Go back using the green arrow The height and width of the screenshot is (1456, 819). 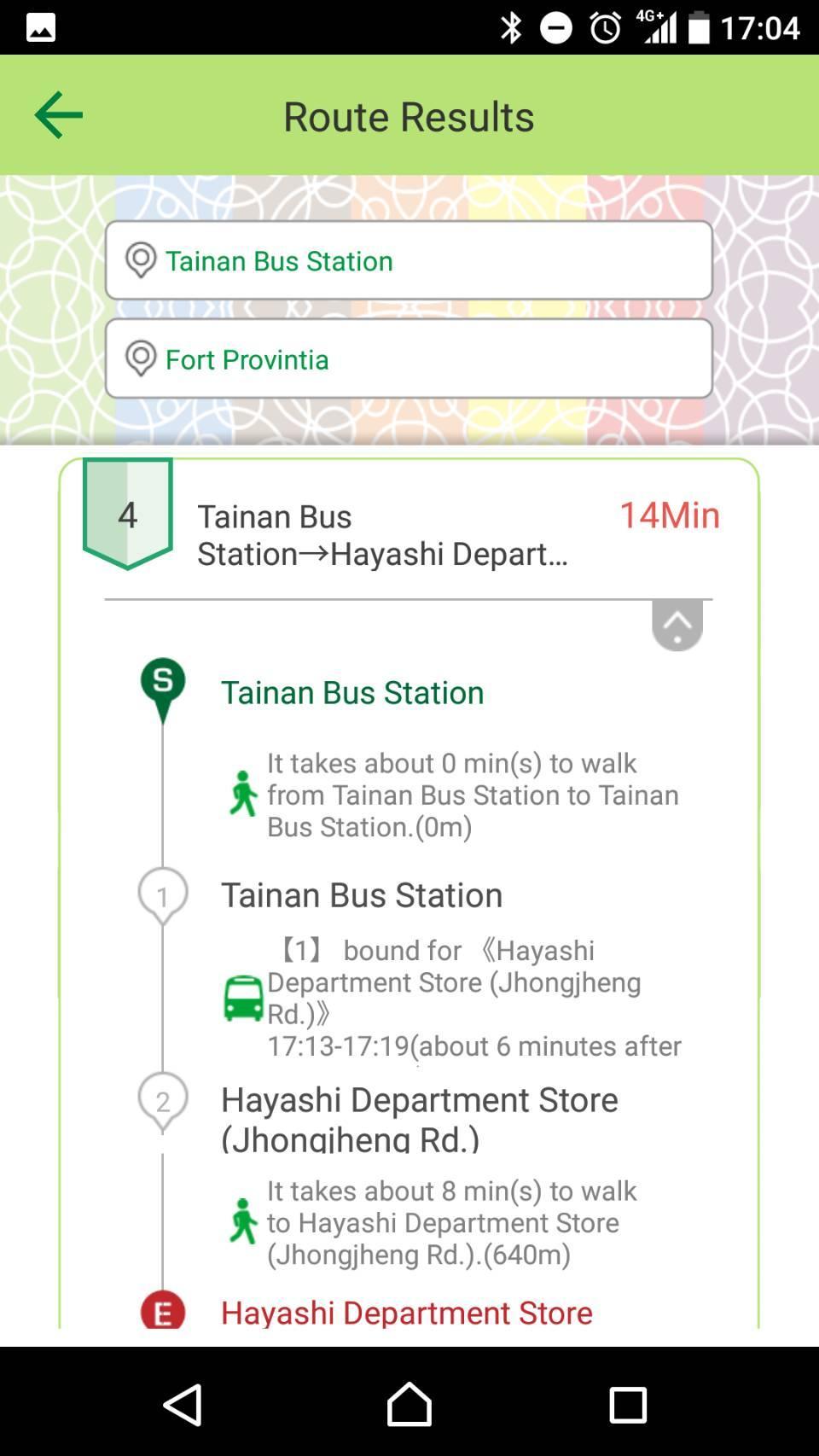pyautogui.click(x=58, y=115)
